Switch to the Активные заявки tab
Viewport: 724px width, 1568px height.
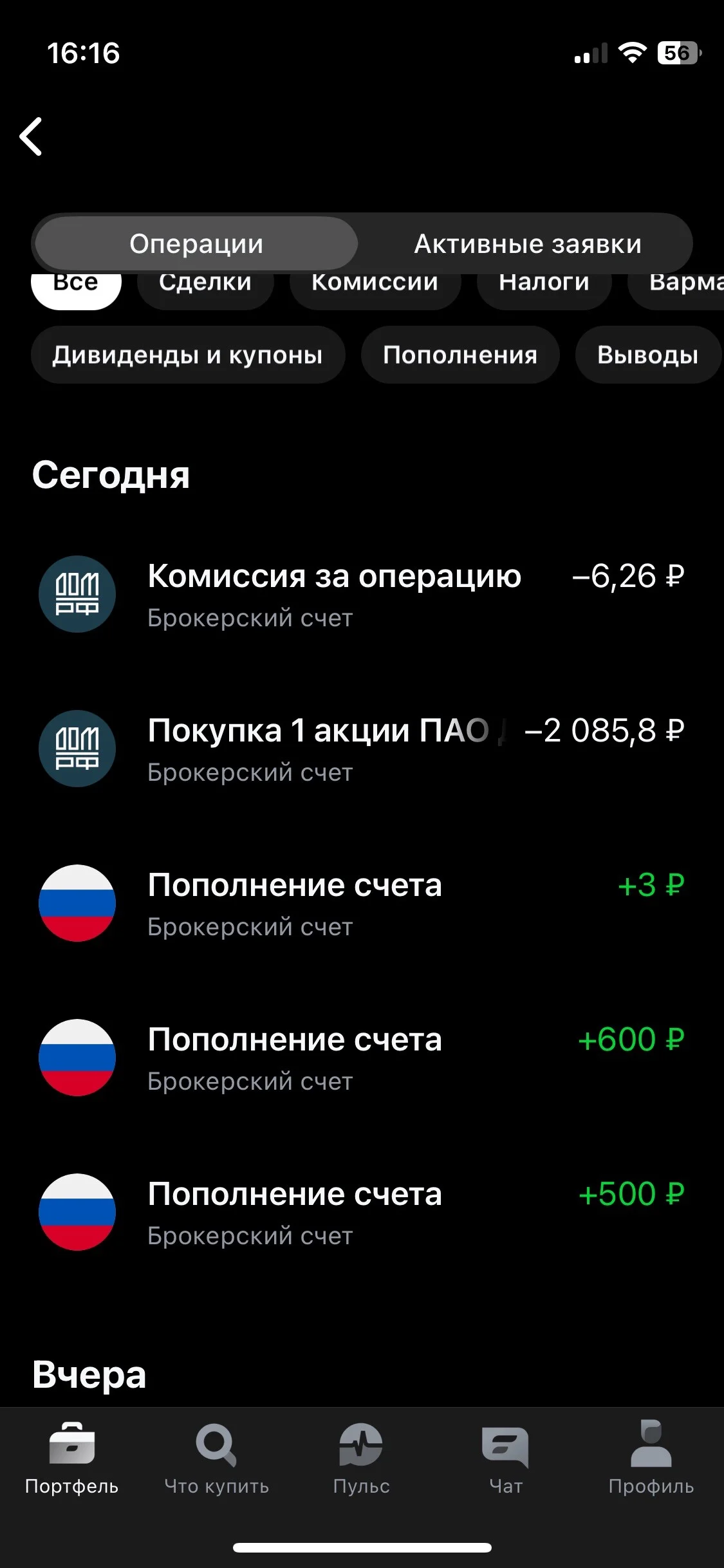528,244
